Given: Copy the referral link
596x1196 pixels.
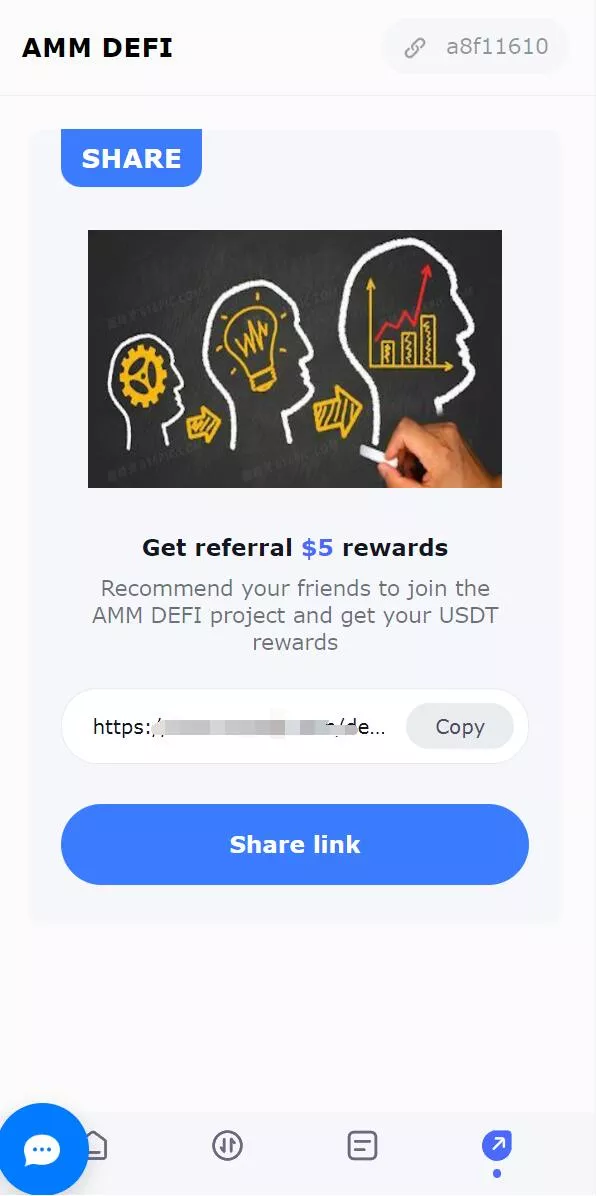Looking at the screenshot, I should coord(459,726).
